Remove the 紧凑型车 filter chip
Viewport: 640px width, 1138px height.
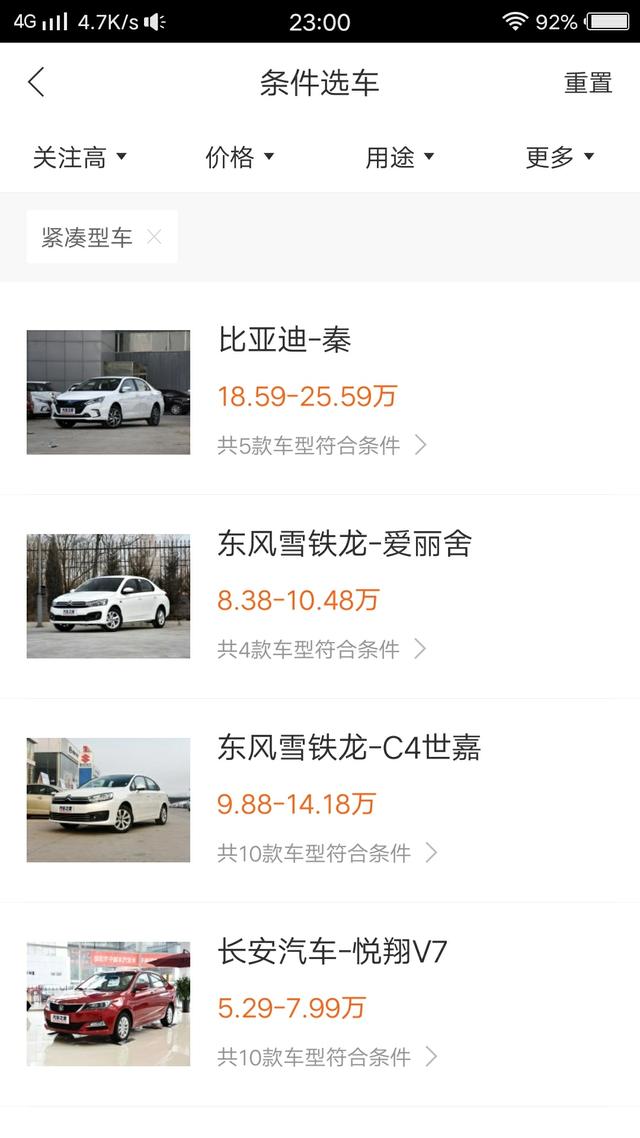coord(154,237)
